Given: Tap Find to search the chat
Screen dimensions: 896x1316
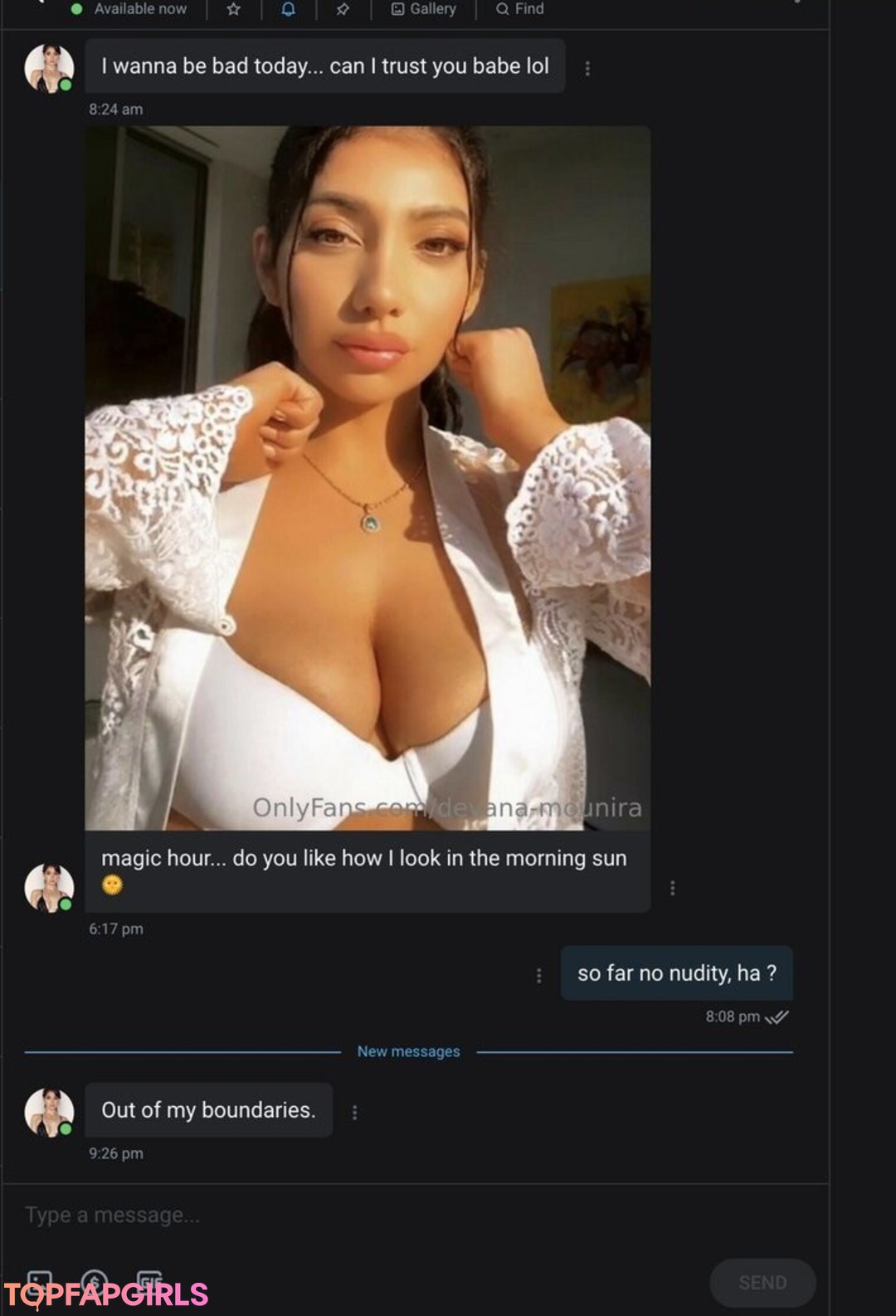Looking at the screenshot, I should 520,9.
